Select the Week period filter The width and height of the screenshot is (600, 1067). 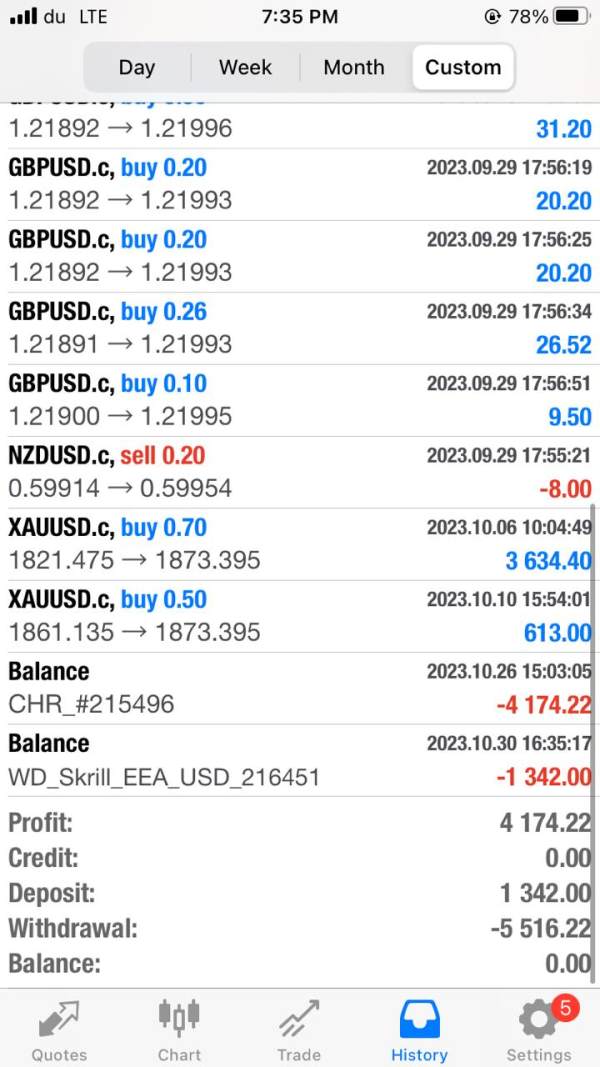[x=245, y=67]
